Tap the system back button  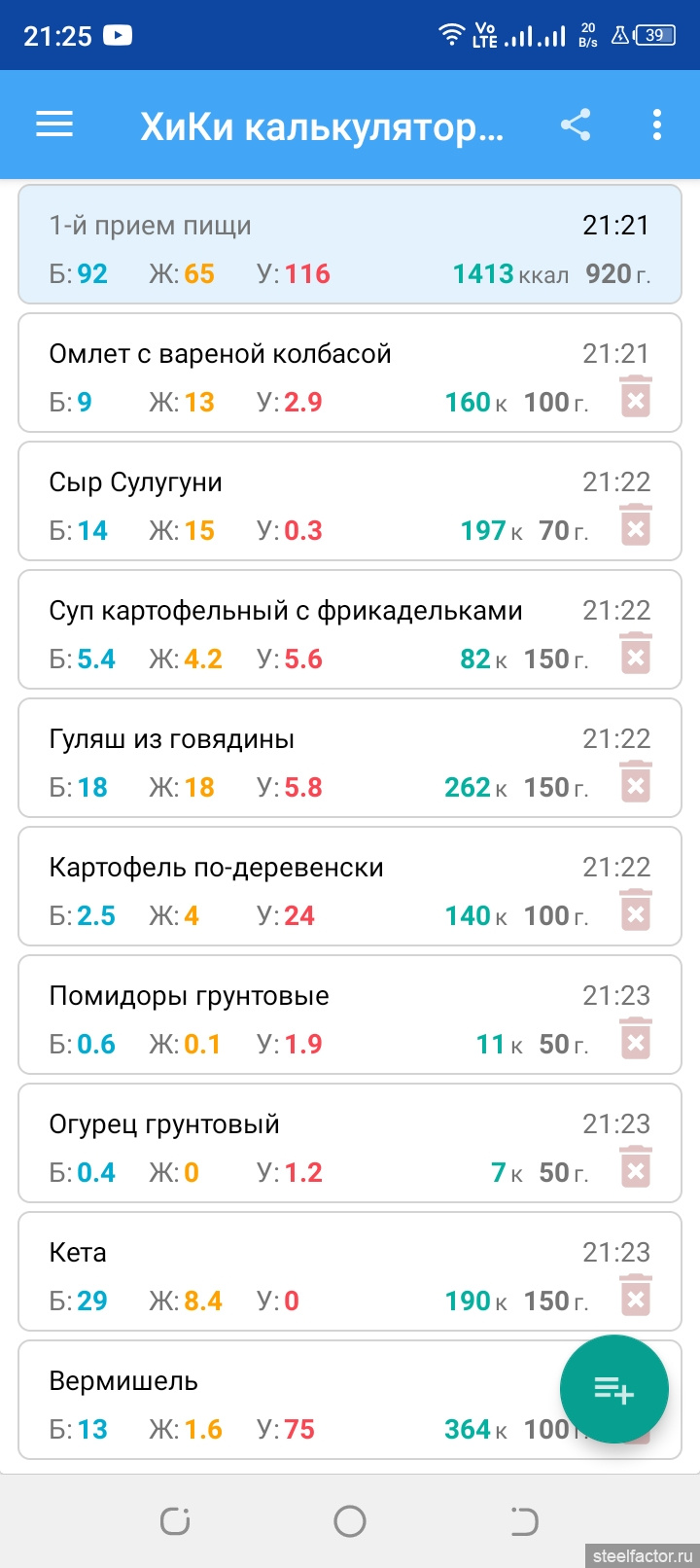pos(524,1521)
